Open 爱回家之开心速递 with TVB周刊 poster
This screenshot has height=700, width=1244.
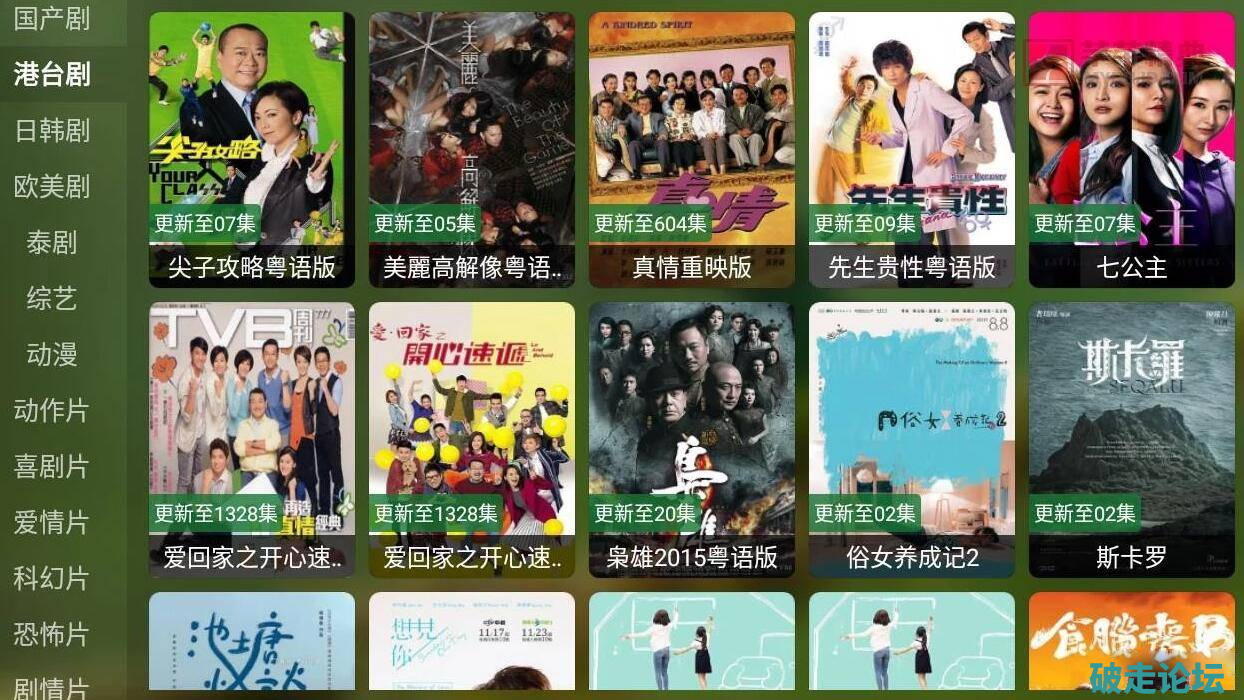coord(252,440)
